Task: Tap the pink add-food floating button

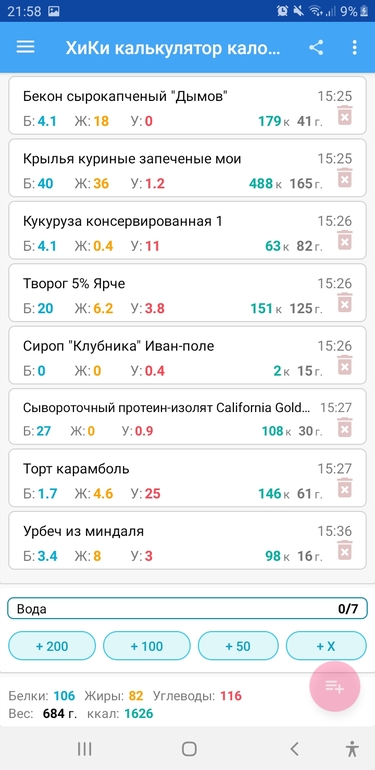Action: (x=335, y=687)
